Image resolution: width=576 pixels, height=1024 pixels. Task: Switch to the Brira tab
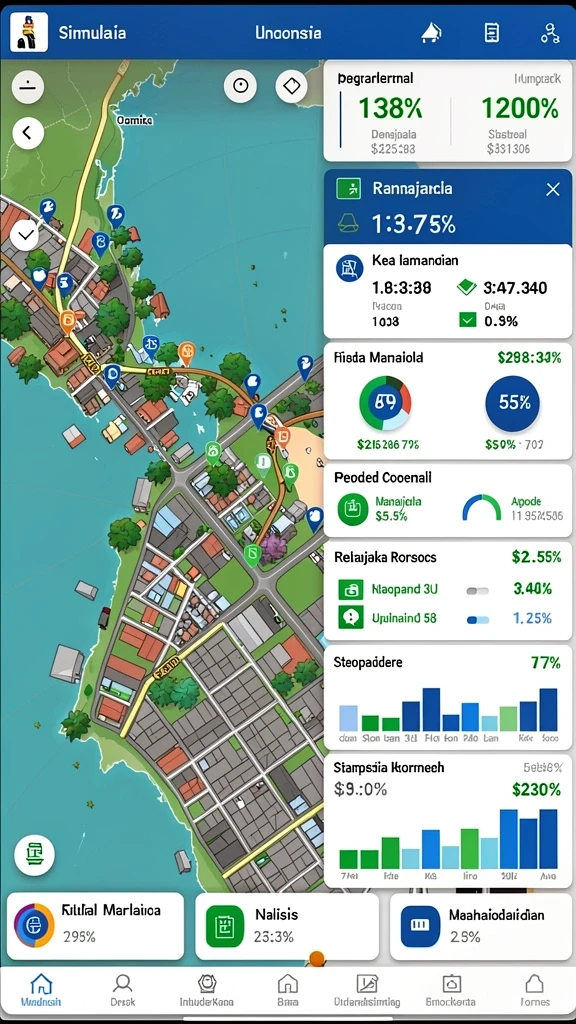tap(288, 989)
